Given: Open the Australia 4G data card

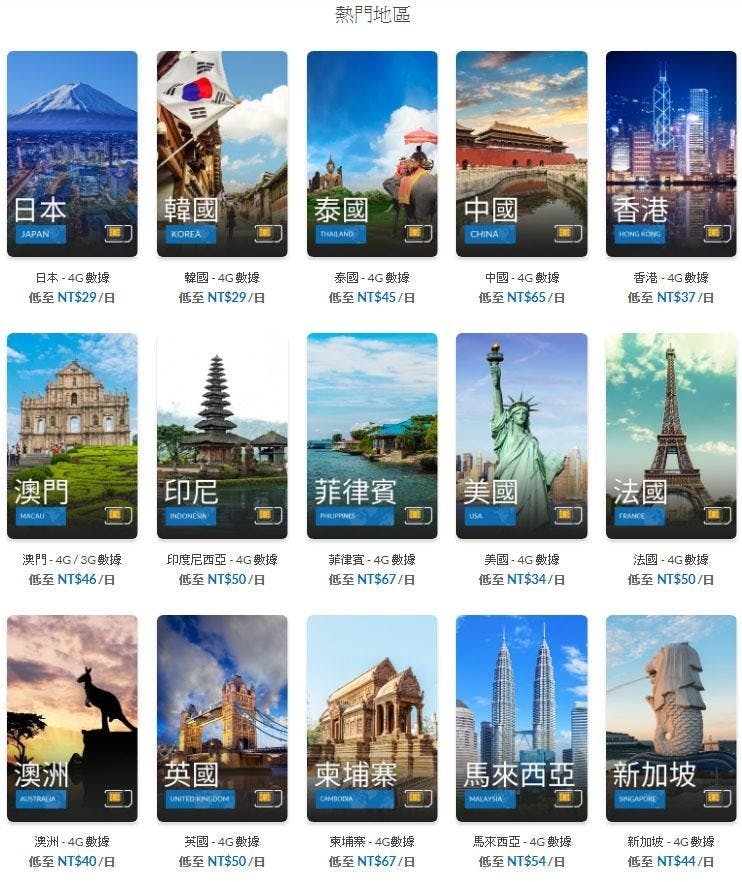Looking at the screenshot, I should [x=72, y=718].
